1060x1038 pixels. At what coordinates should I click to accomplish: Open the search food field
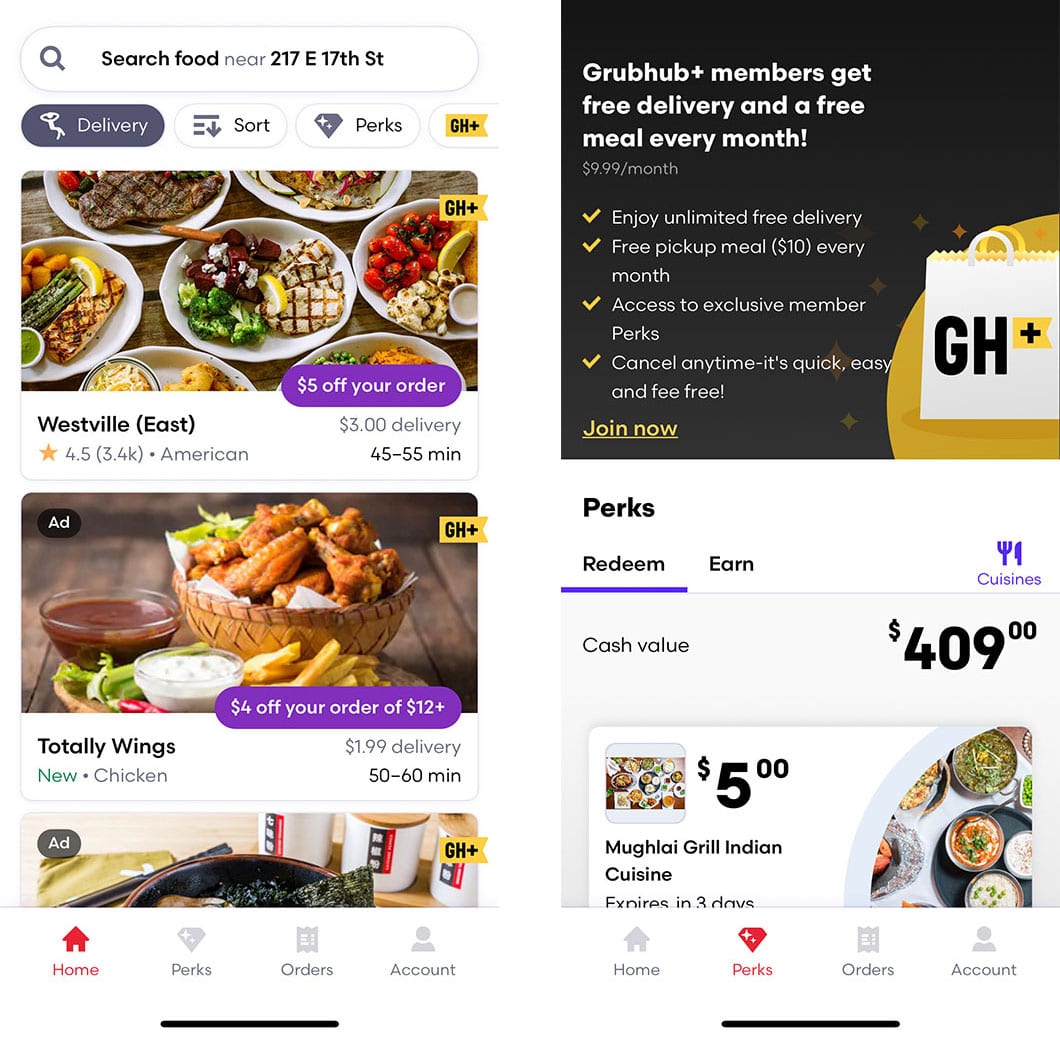pyautogui.click(x=249, y=59)
